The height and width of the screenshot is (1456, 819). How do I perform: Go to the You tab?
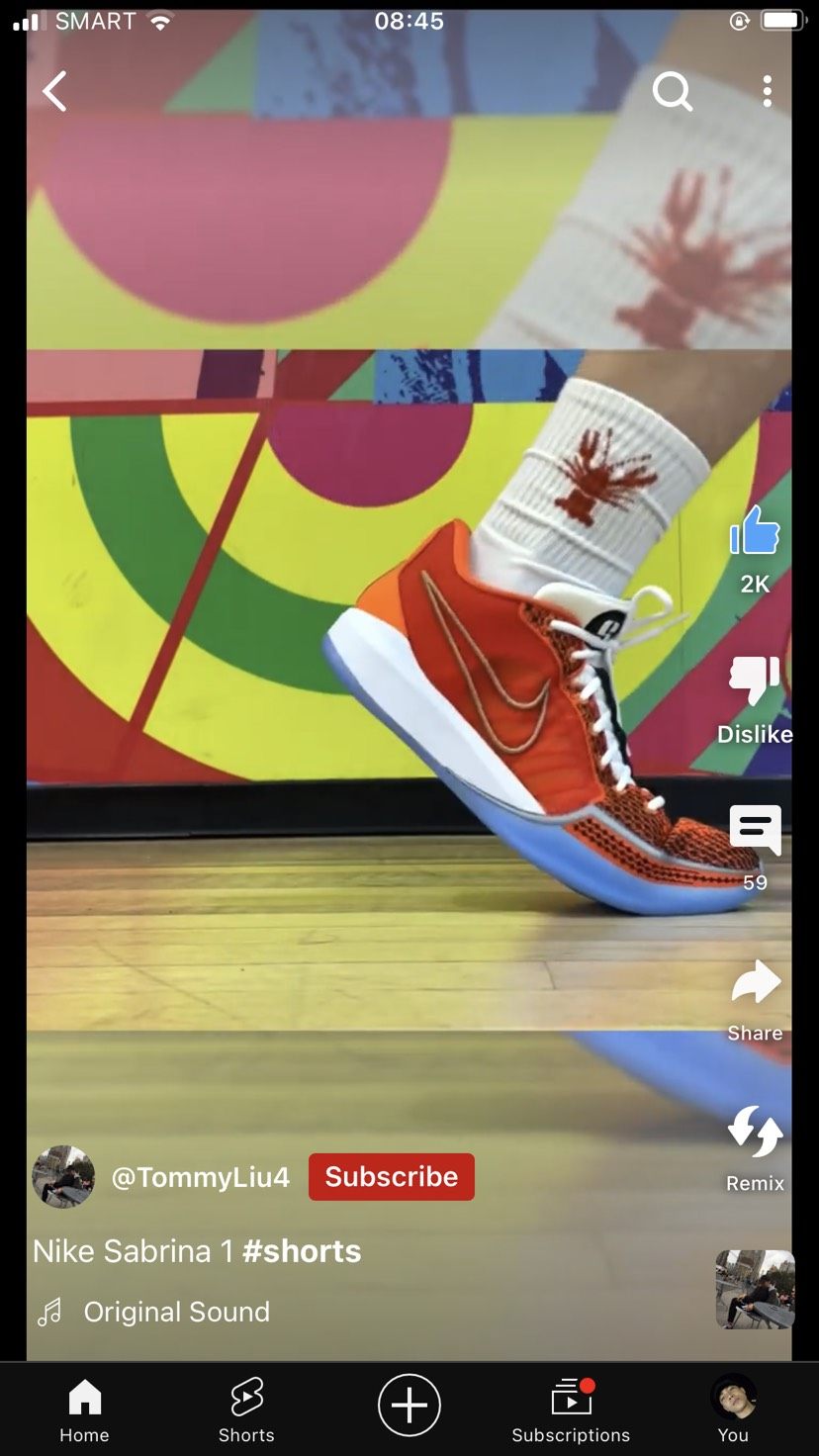click(x=733, y=1410)
